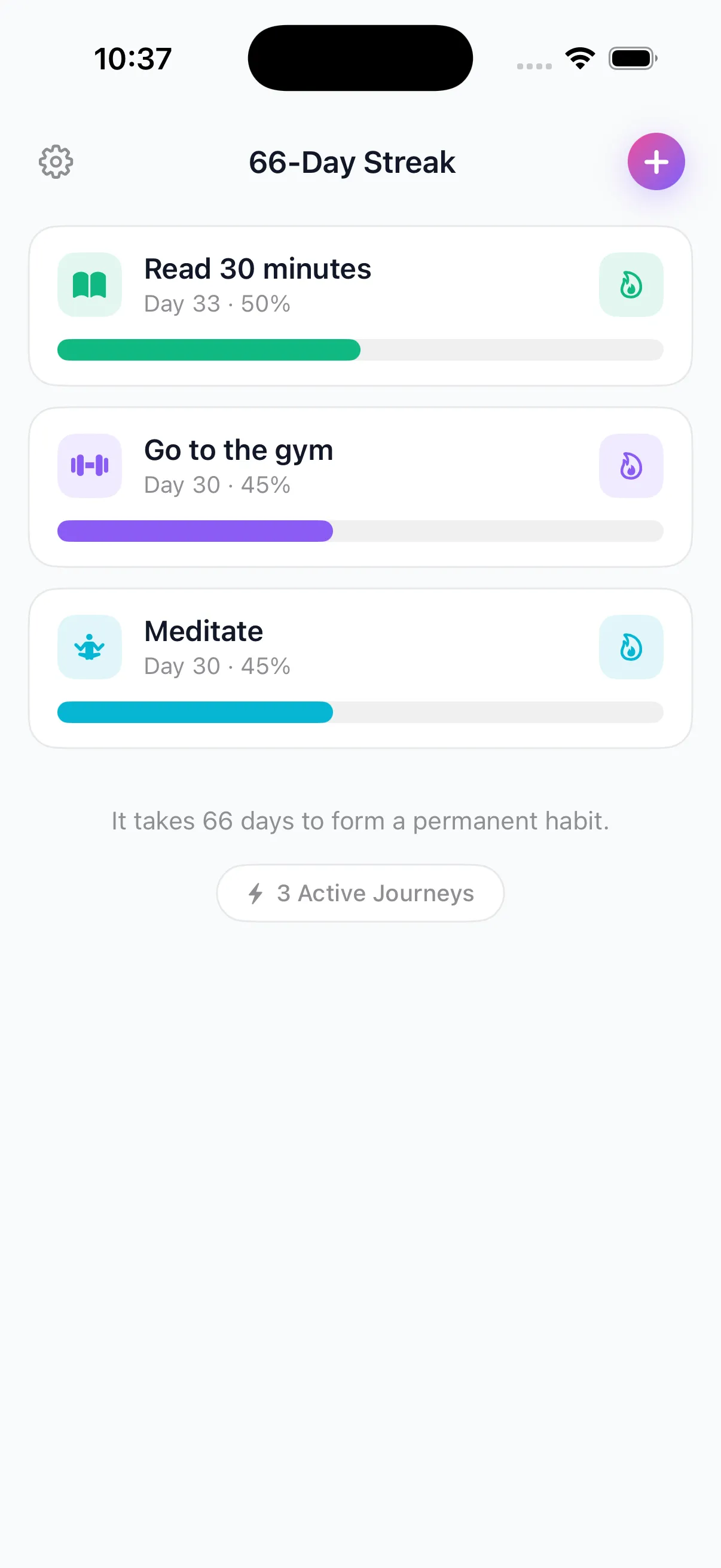The image size is (721, 1568).
Task: Tap the dumbbell icon for Go to the gym
Action: click(x=89, y=465)
